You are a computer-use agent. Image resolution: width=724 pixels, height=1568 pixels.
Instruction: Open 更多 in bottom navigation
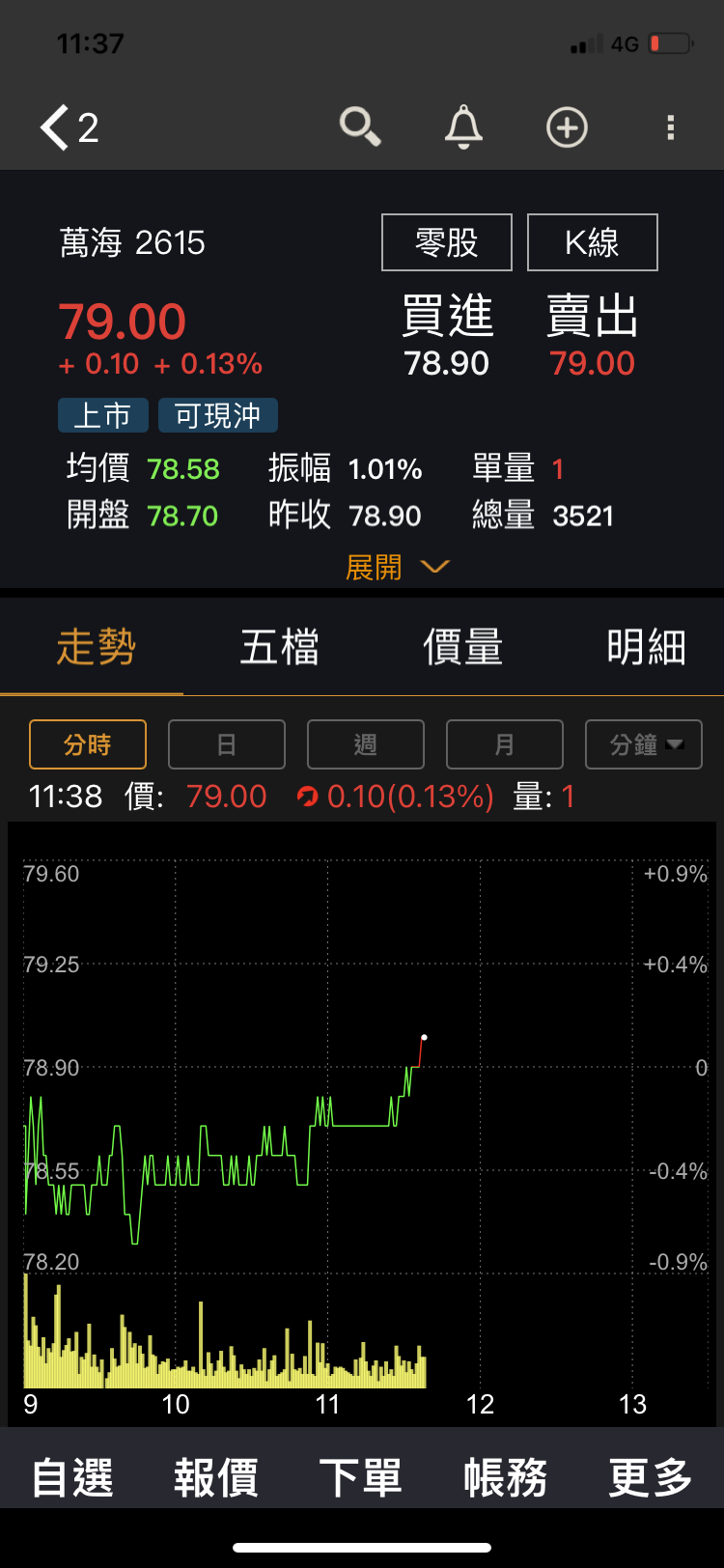click(651, 1478)
